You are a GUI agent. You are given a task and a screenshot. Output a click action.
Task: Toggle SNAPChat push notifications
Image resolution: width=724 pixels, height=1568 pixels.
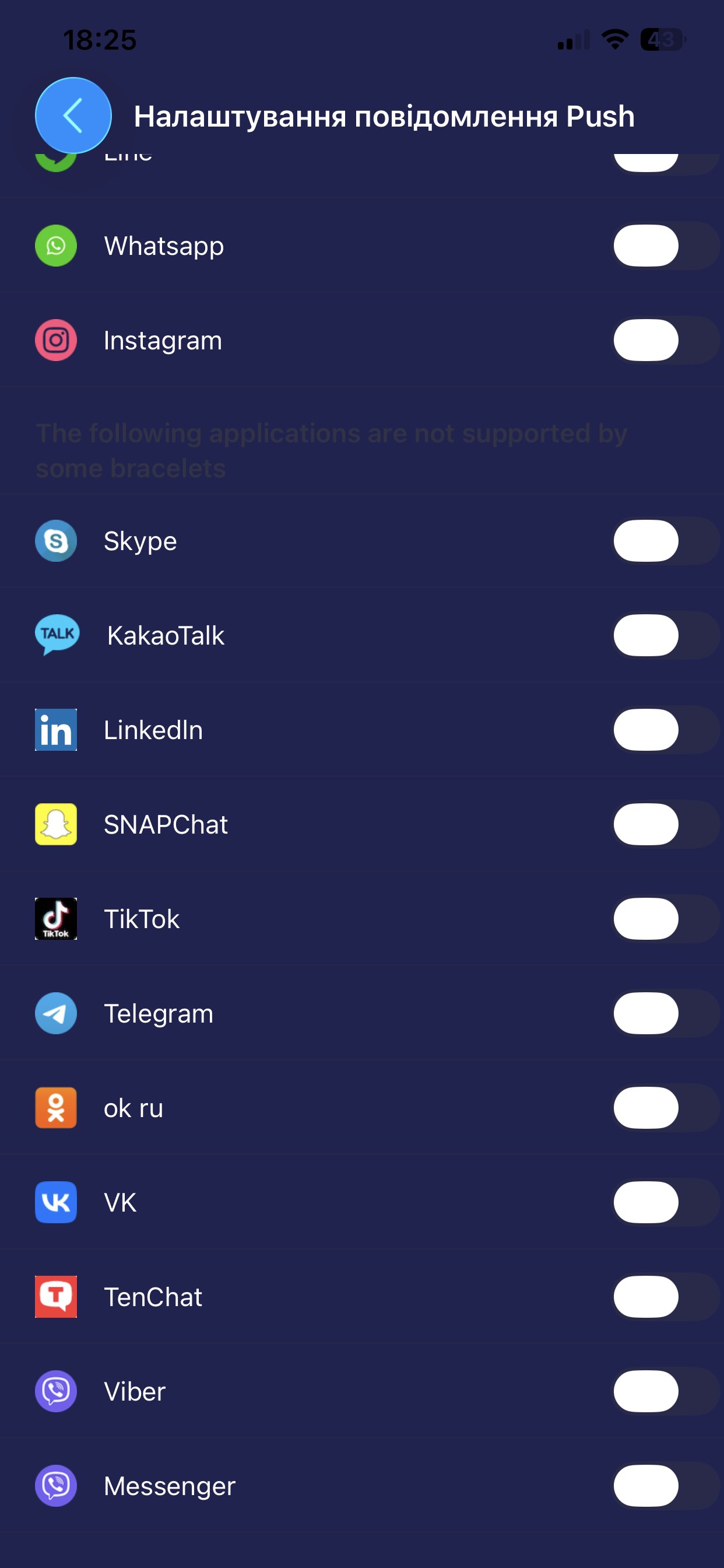pos(665,824)
